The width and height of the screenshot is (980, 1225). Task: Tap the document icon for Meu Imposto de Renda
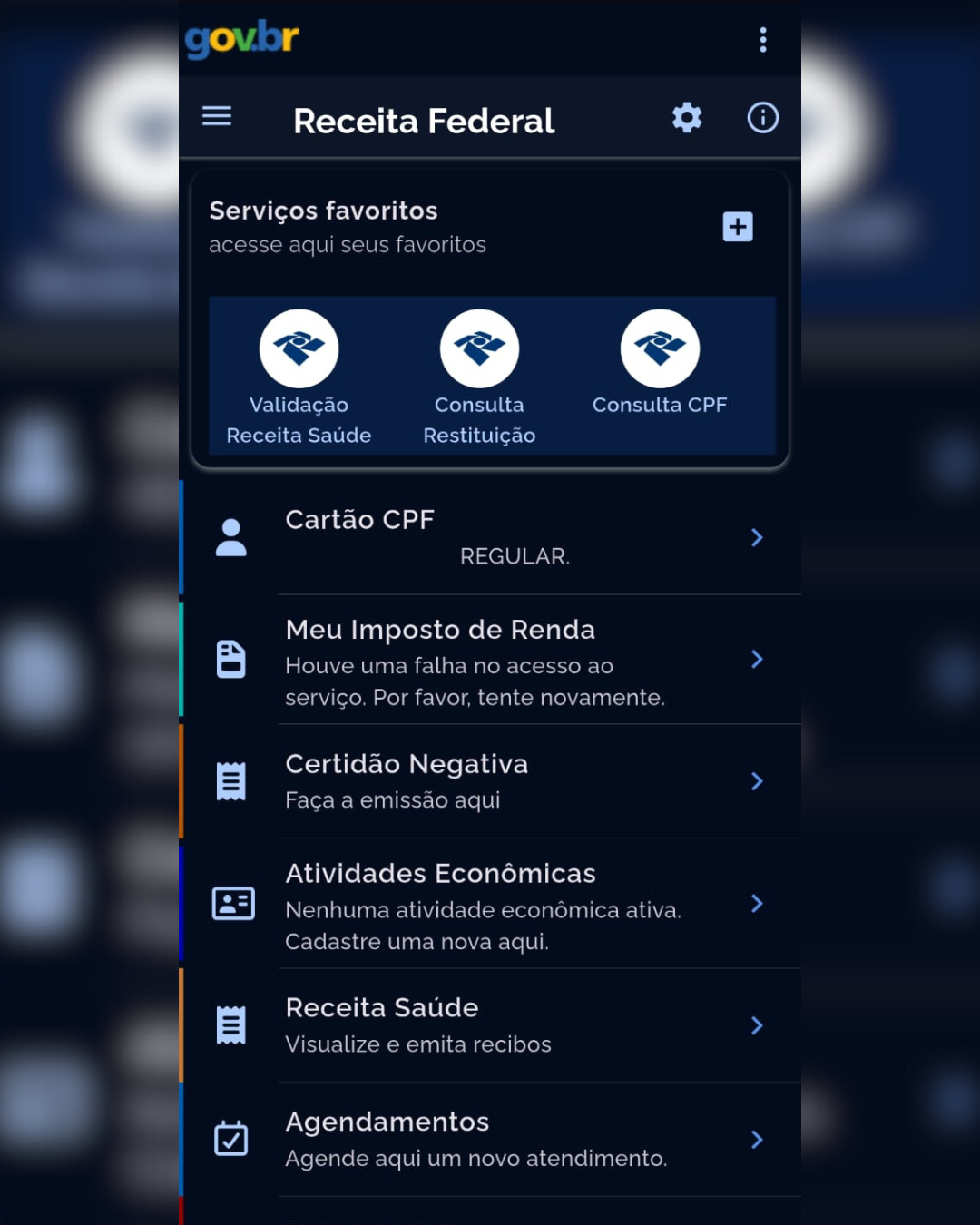(x=232, y=660)
